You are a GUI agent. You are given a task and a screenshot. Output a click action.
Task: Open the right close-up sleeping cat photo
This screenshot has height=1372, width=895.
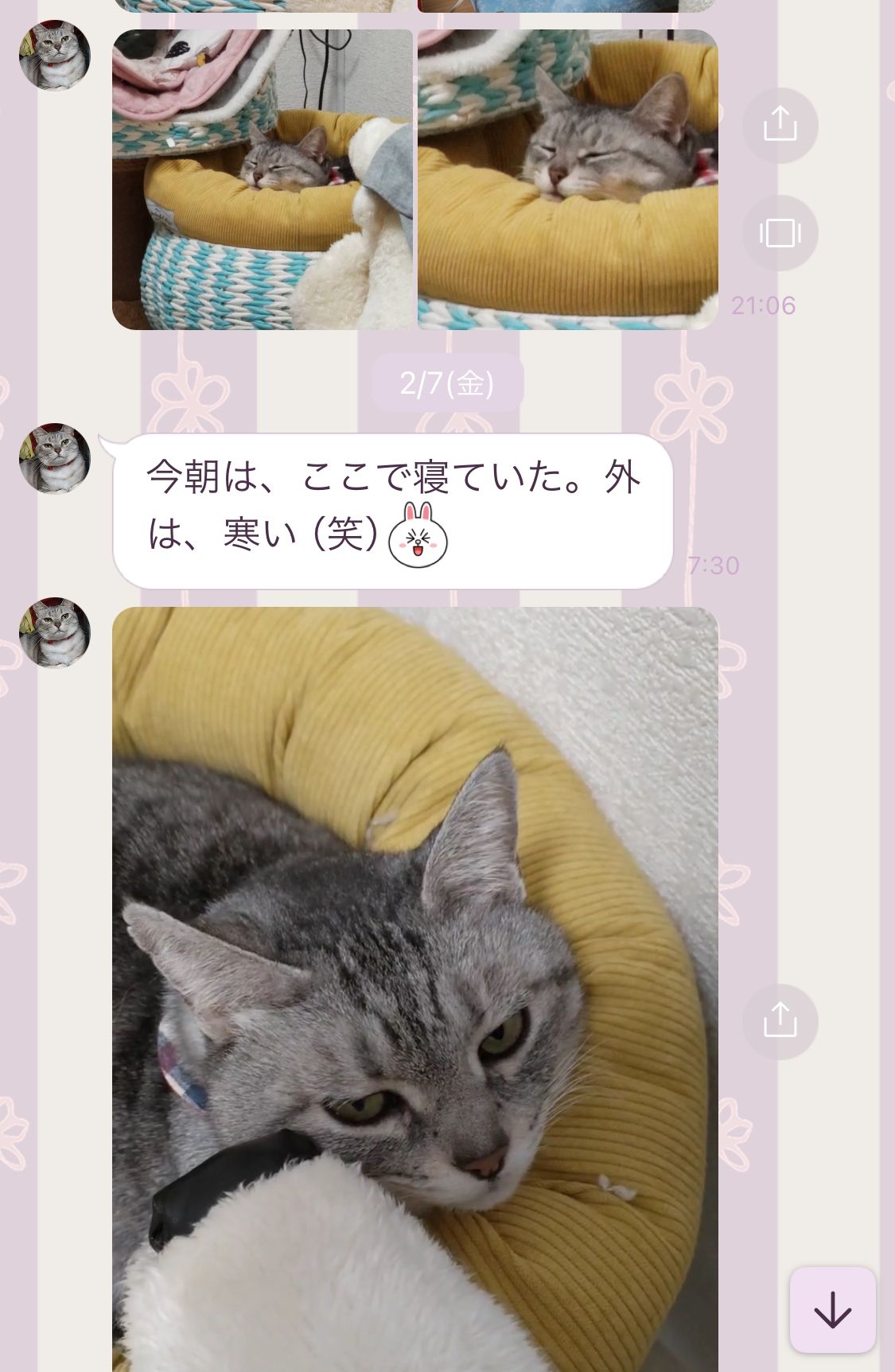pyautogui.click(x=568, y=180)
